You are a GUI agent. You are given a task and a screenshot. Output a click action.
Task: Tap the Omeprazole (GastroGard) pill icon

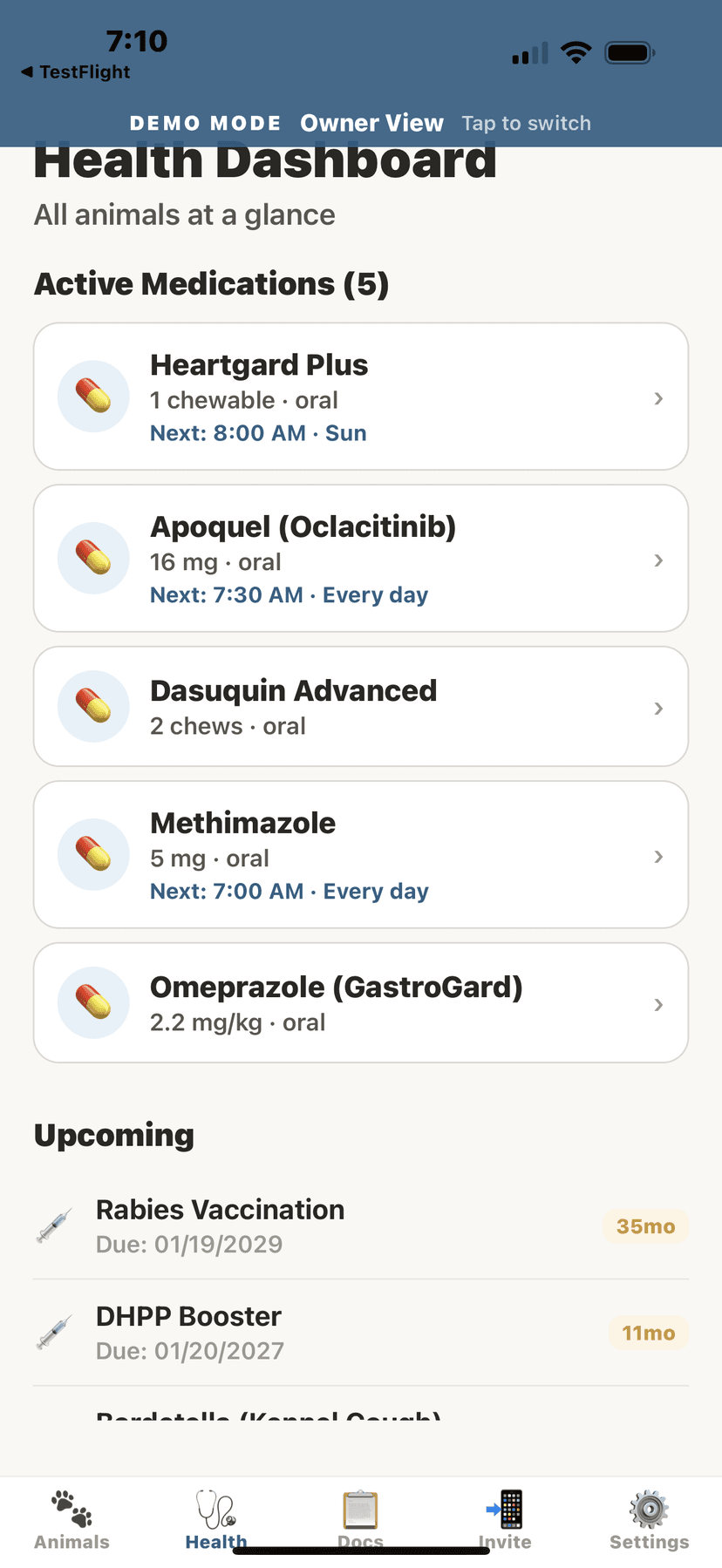point(93,1002)
